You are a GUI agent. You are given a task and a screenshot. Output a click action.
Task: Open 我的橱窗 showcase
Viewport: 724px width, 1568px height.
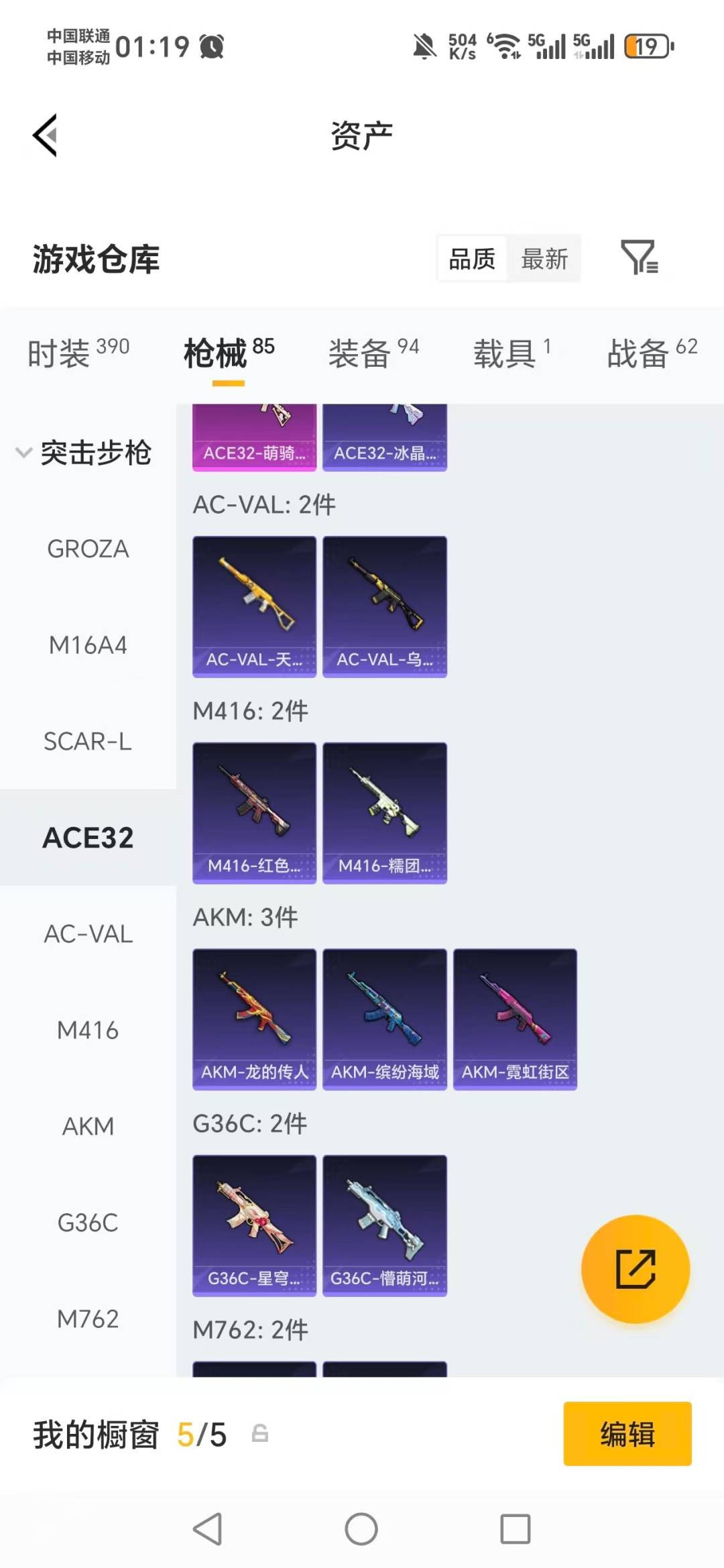95,1433
